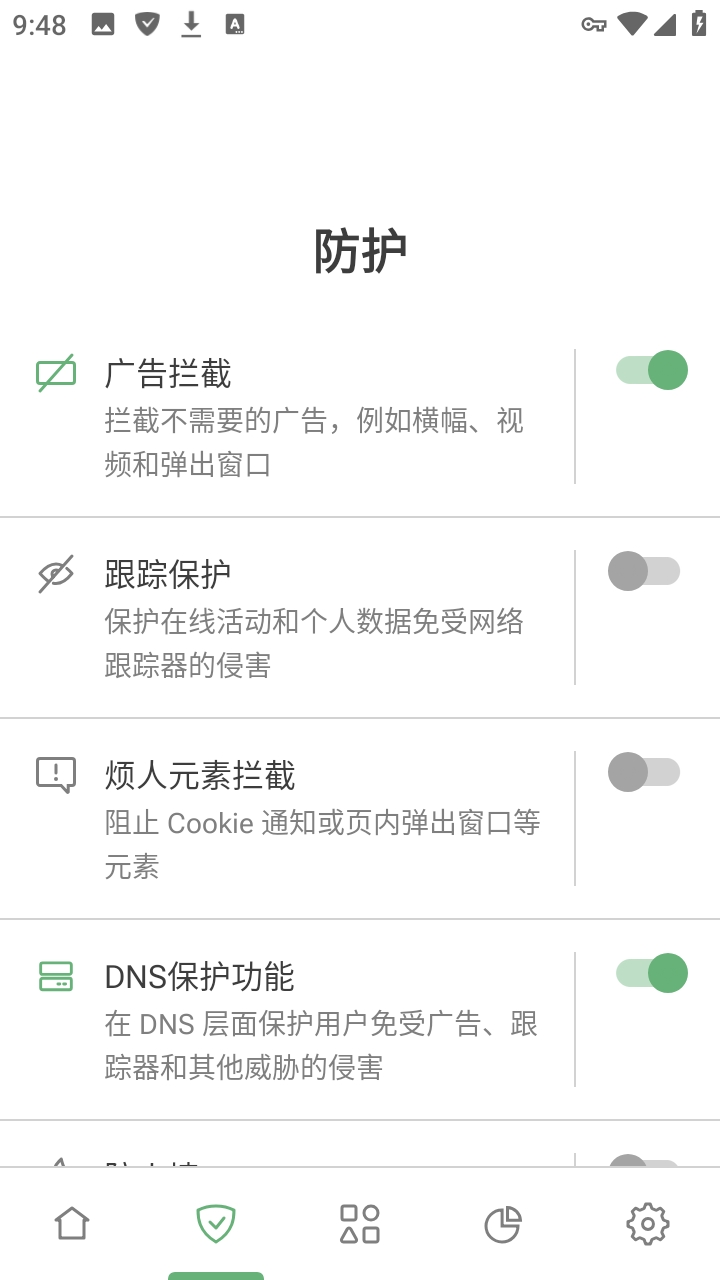Open 烦人元素拦截 settings row
720x1280 pixels.
(300, 819)
